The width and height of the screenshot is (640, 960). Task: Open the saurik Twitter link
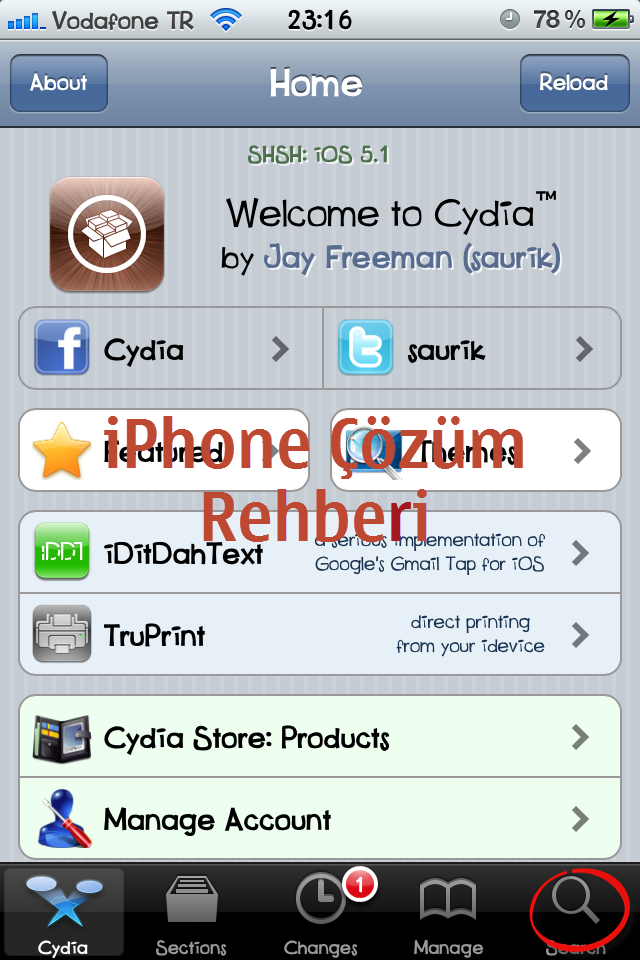472,349
